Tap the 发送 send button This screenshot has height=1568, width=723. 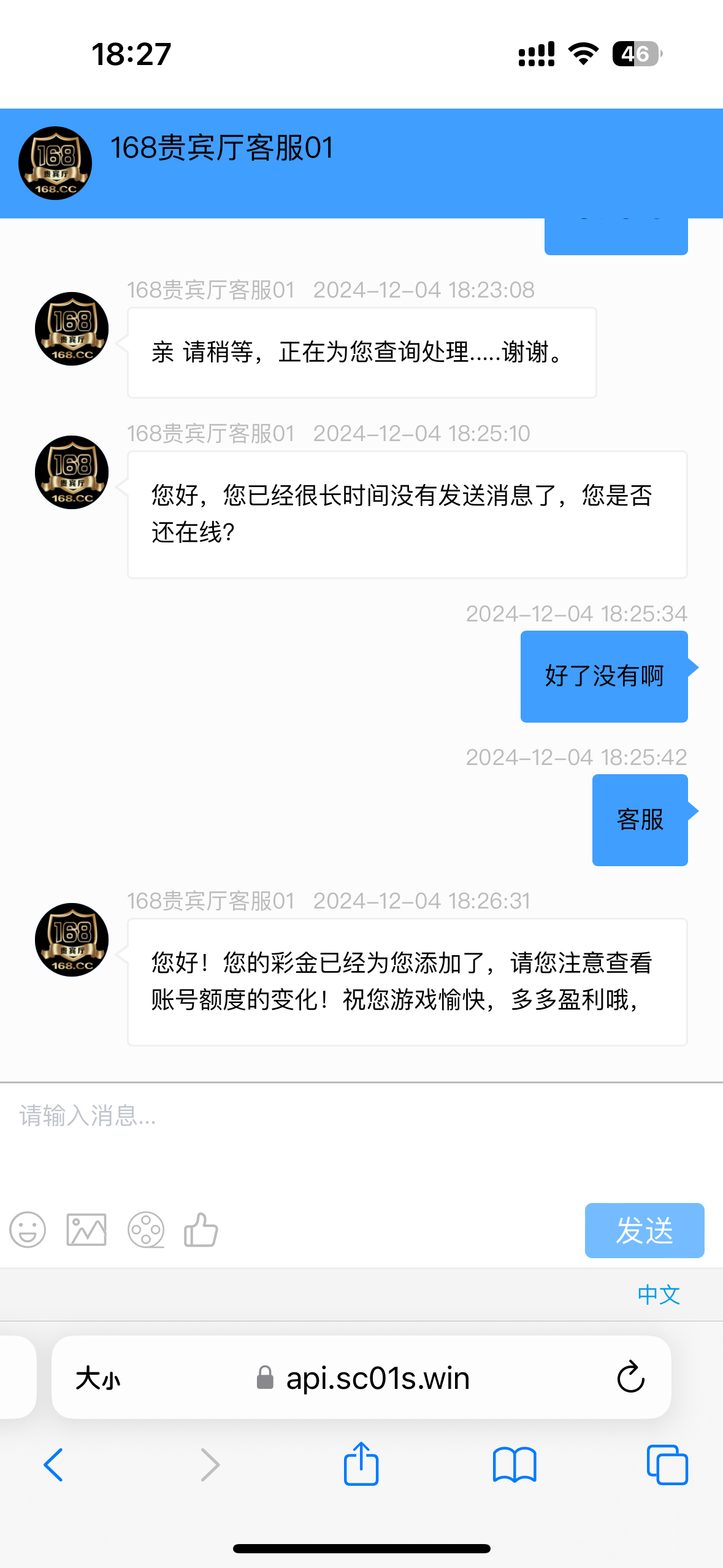pyautogui.click(x=645, y=1231)
